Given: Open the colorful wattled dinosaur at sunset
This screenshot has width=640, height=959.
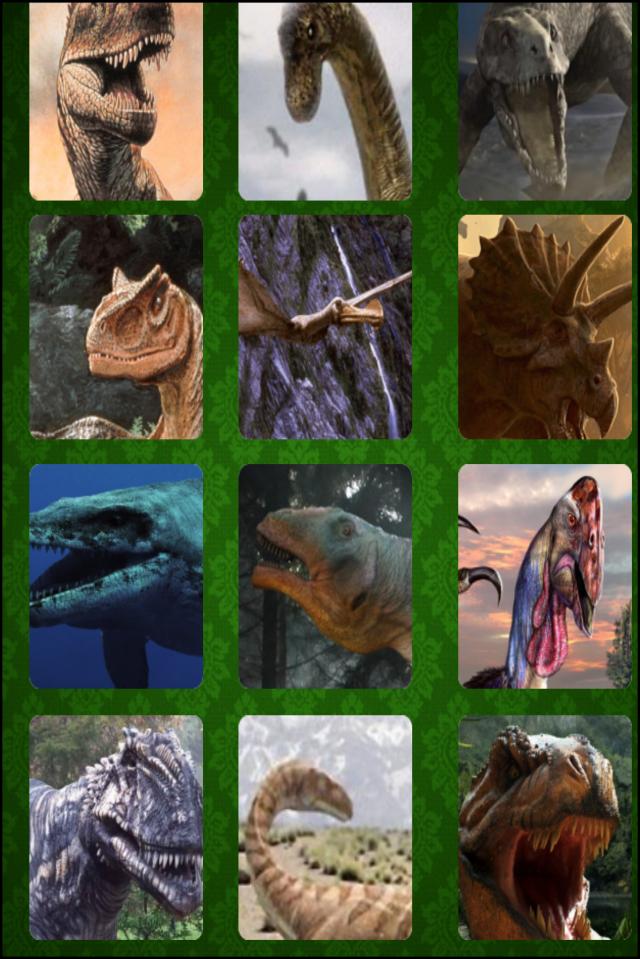Looking at the screenshot, I should coord(545,576).
